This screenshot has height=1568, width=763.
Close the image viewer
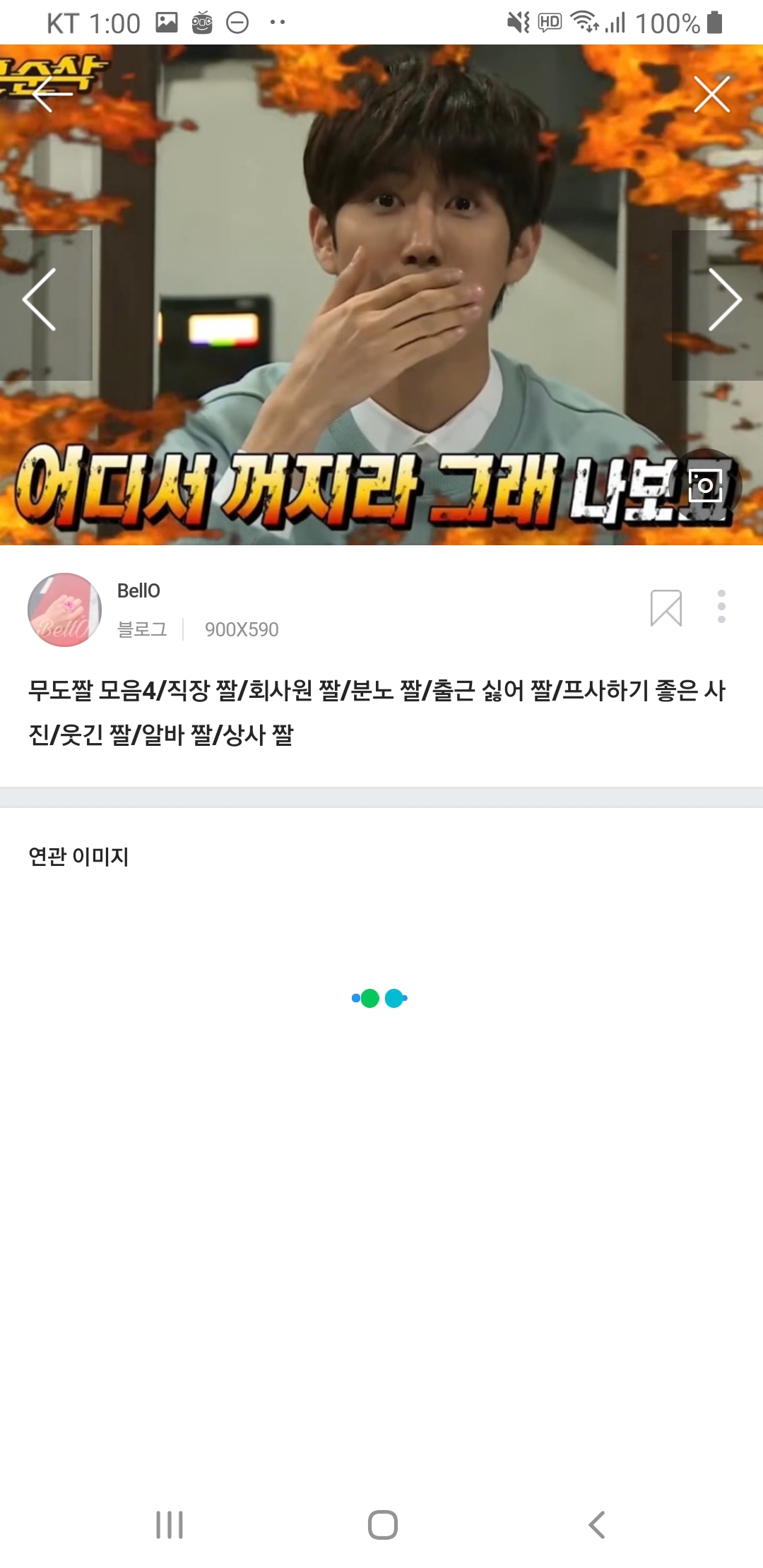coord(711,95)
